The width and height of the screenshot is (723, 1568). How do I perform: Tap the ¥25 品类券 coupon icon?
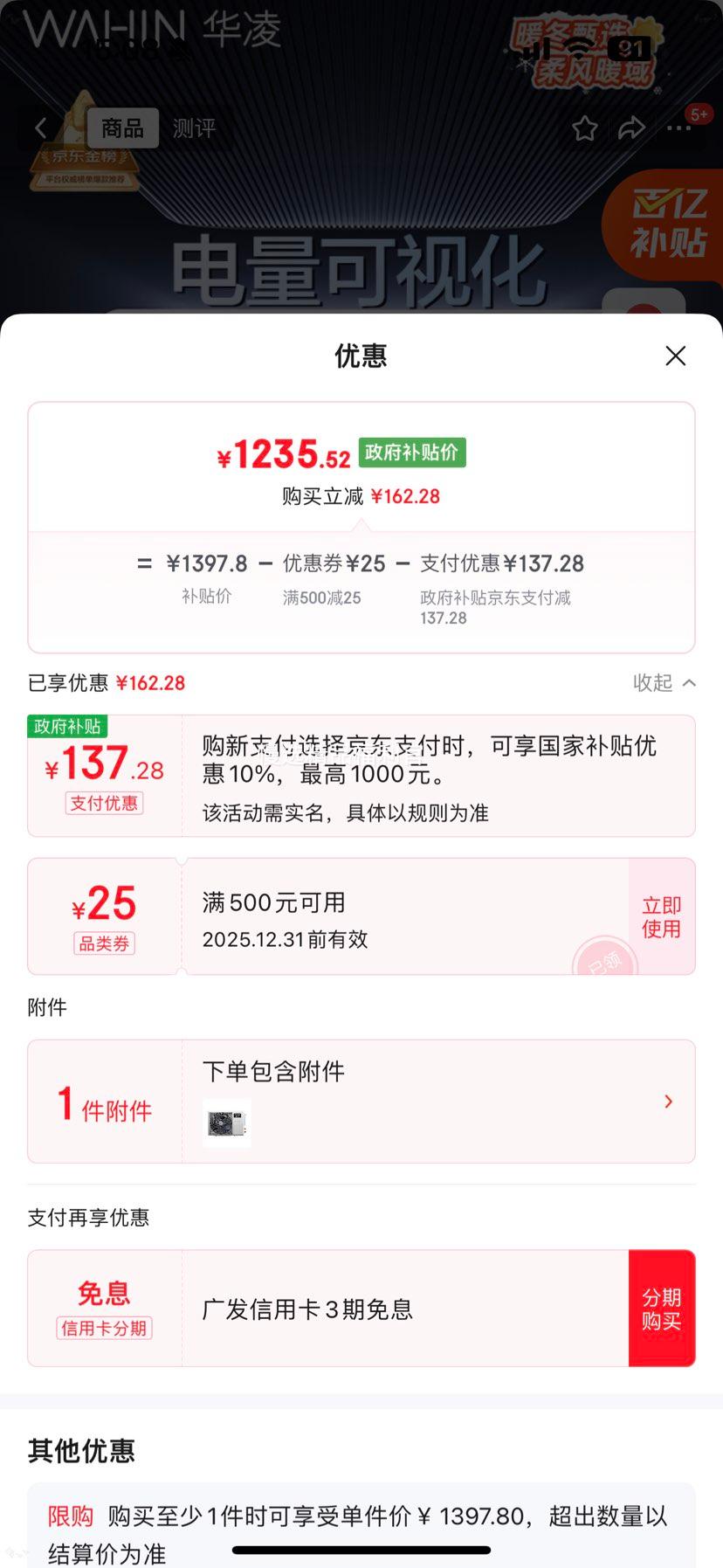[104, 915]
